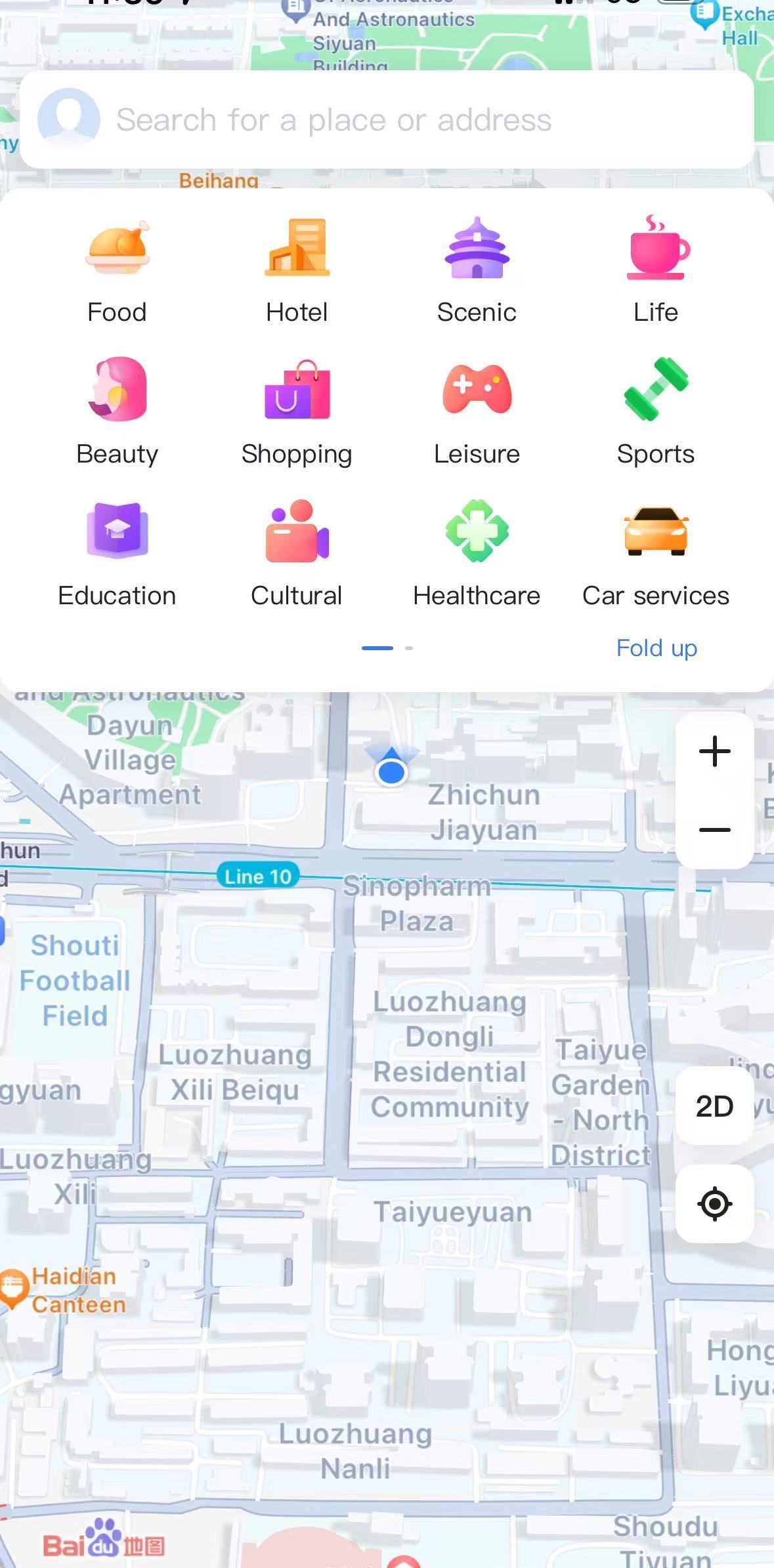Zoom out of the map with minus

pyautogui.click(x=715, y=830)
